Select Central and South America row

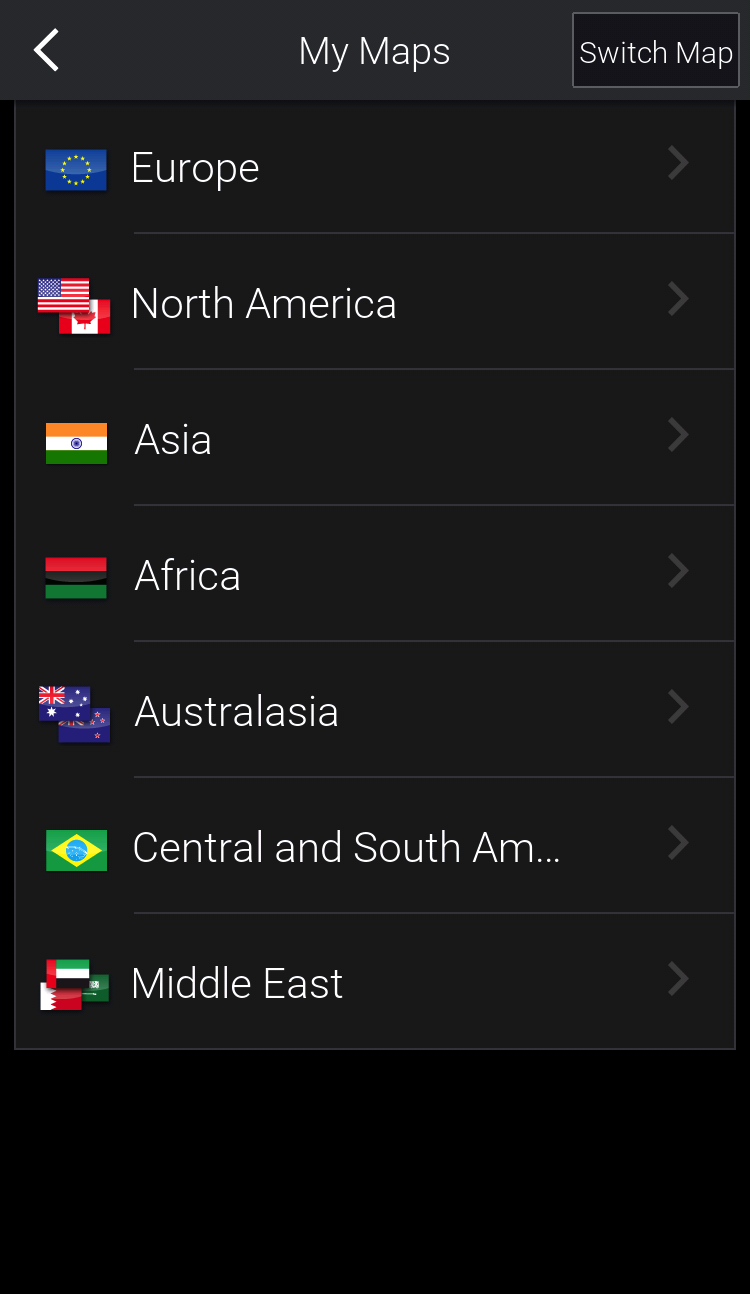point(375,847)
